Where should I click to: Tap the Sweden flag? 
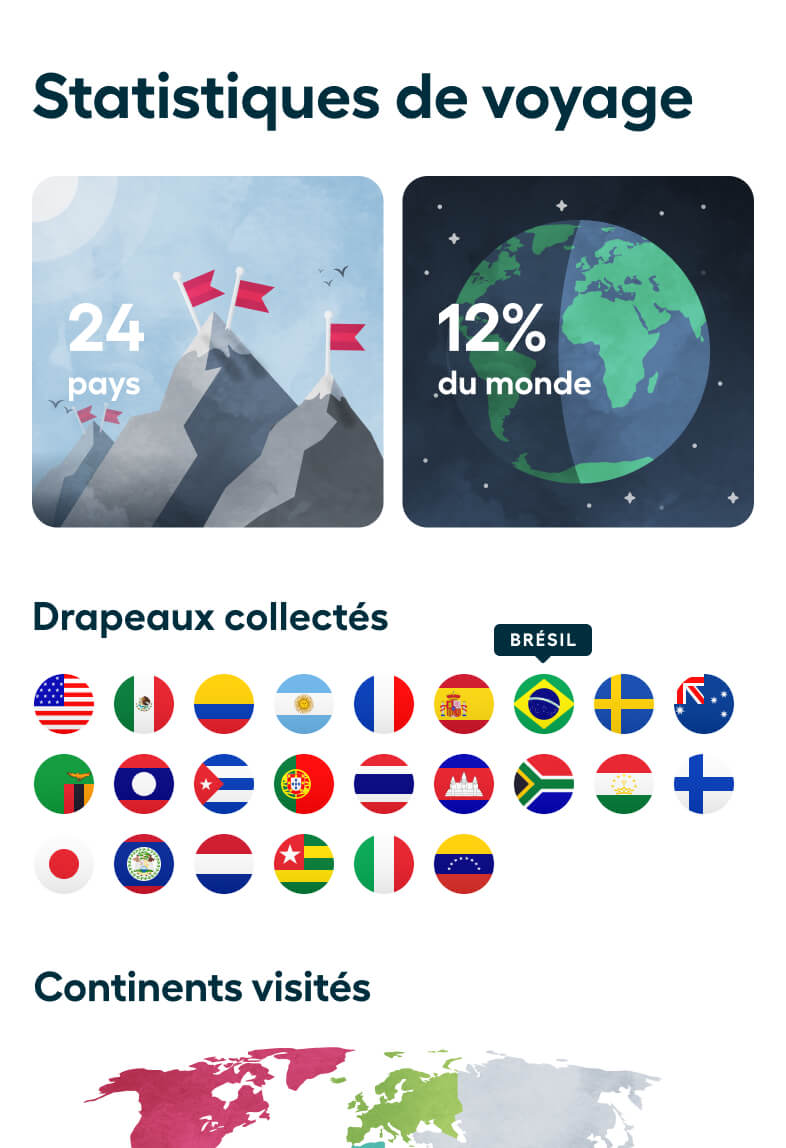(x=624, y=704)
